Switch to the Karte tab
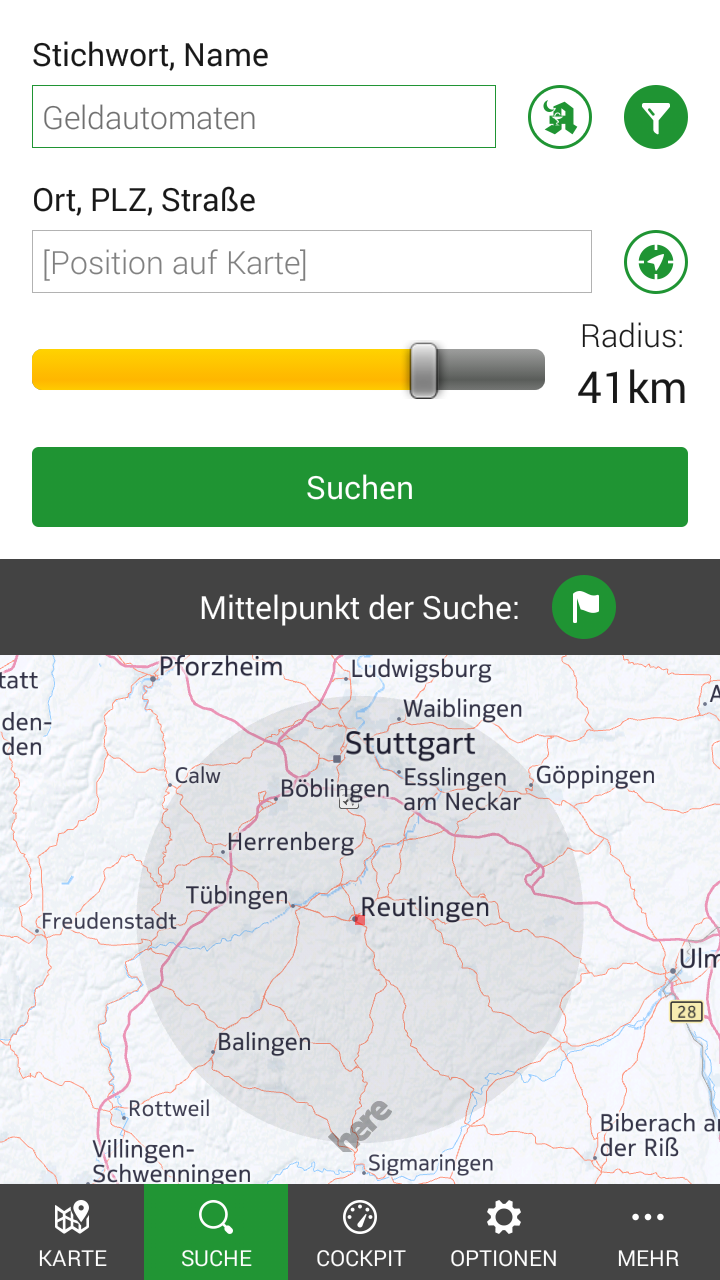The image size is (720, 1280). (72, 1232)
